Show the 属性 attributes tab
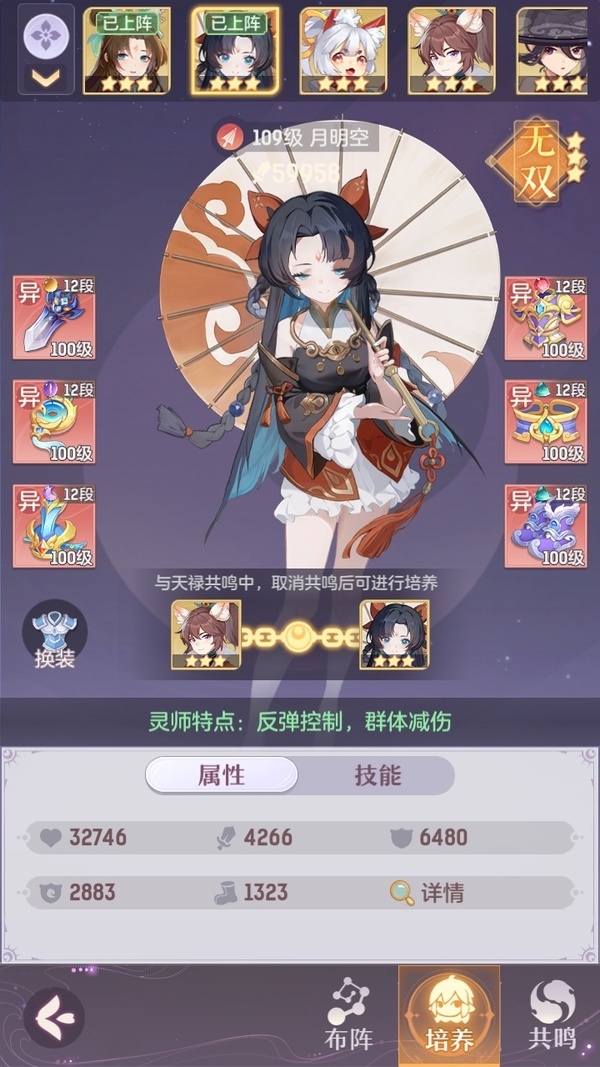600x1067 pixels. click(x=222, y=775)
